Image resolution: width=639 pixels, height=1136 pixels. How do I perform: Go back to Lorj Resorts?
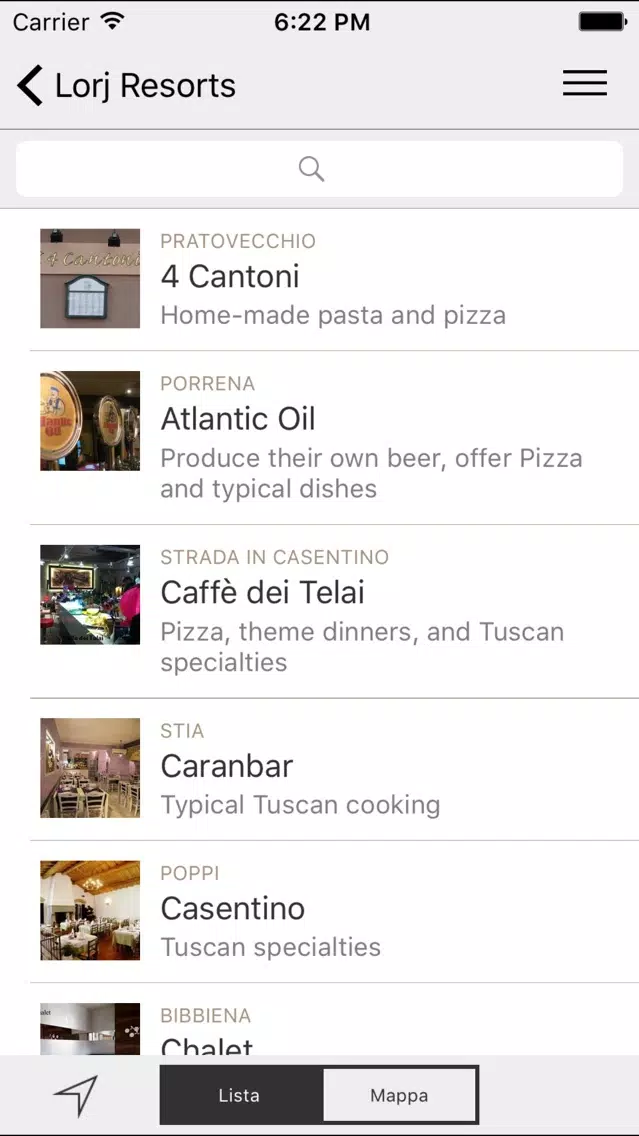pyautogui.click(x=126, y=85)
